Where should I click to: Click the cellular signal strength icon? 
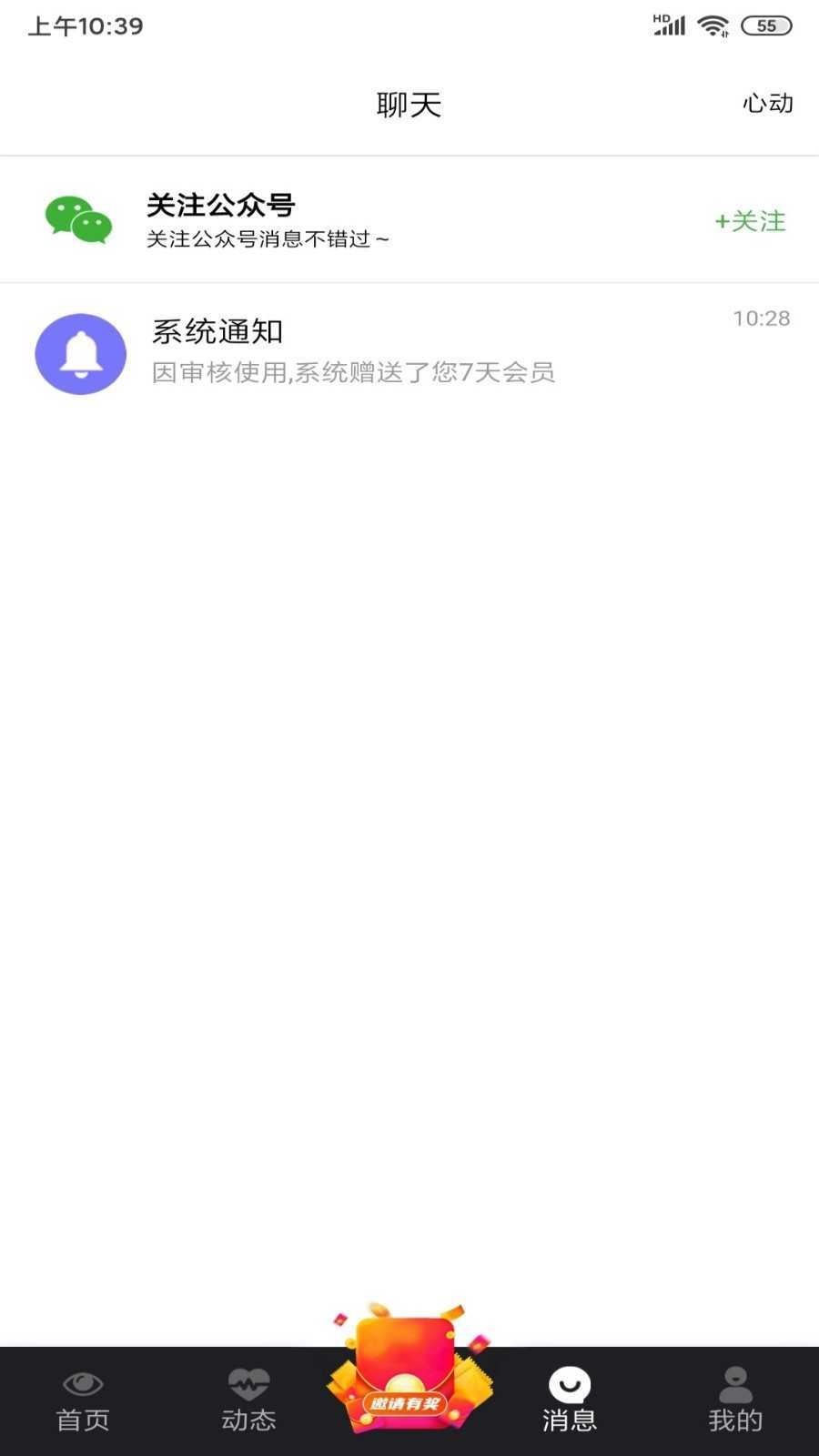(x=671, y=25)
